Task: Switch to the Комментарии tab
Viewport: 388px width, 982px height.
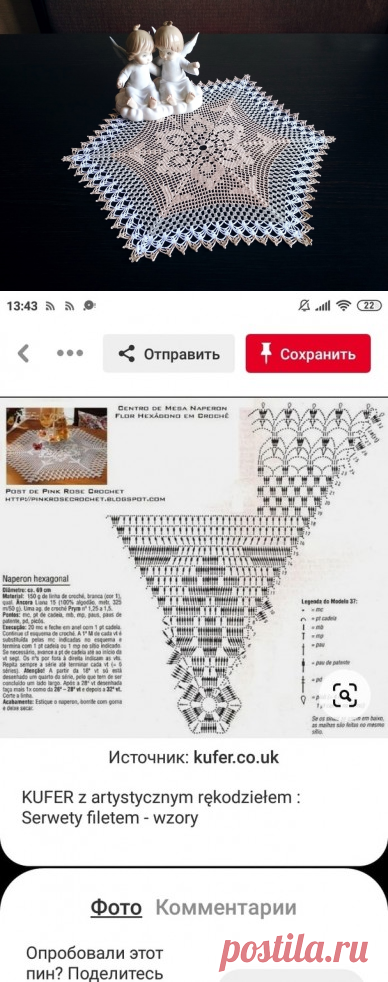Action: [226, 907]
